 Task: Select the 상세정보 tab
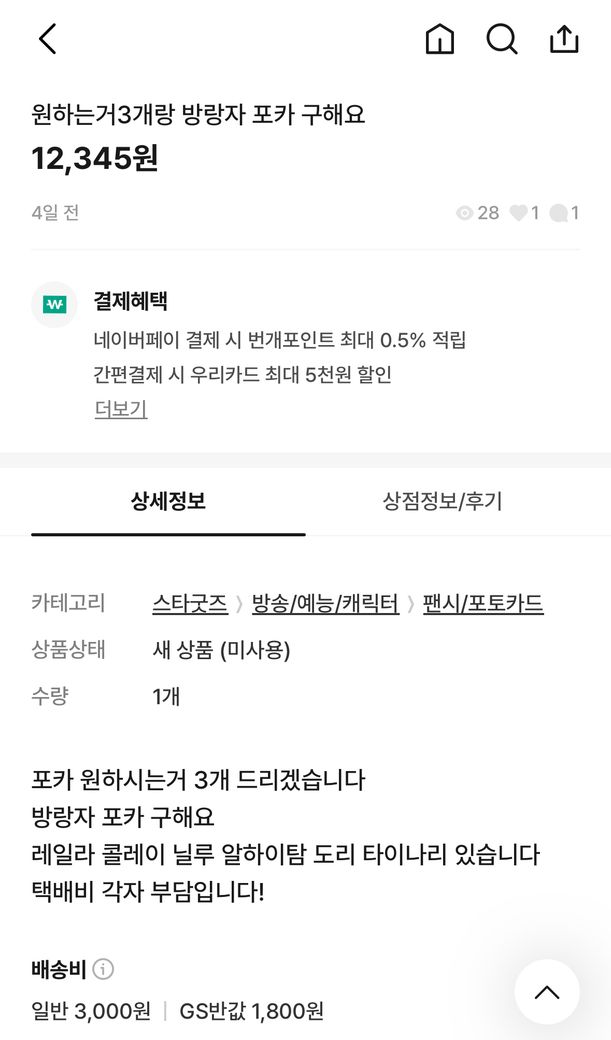coord(168,501)
